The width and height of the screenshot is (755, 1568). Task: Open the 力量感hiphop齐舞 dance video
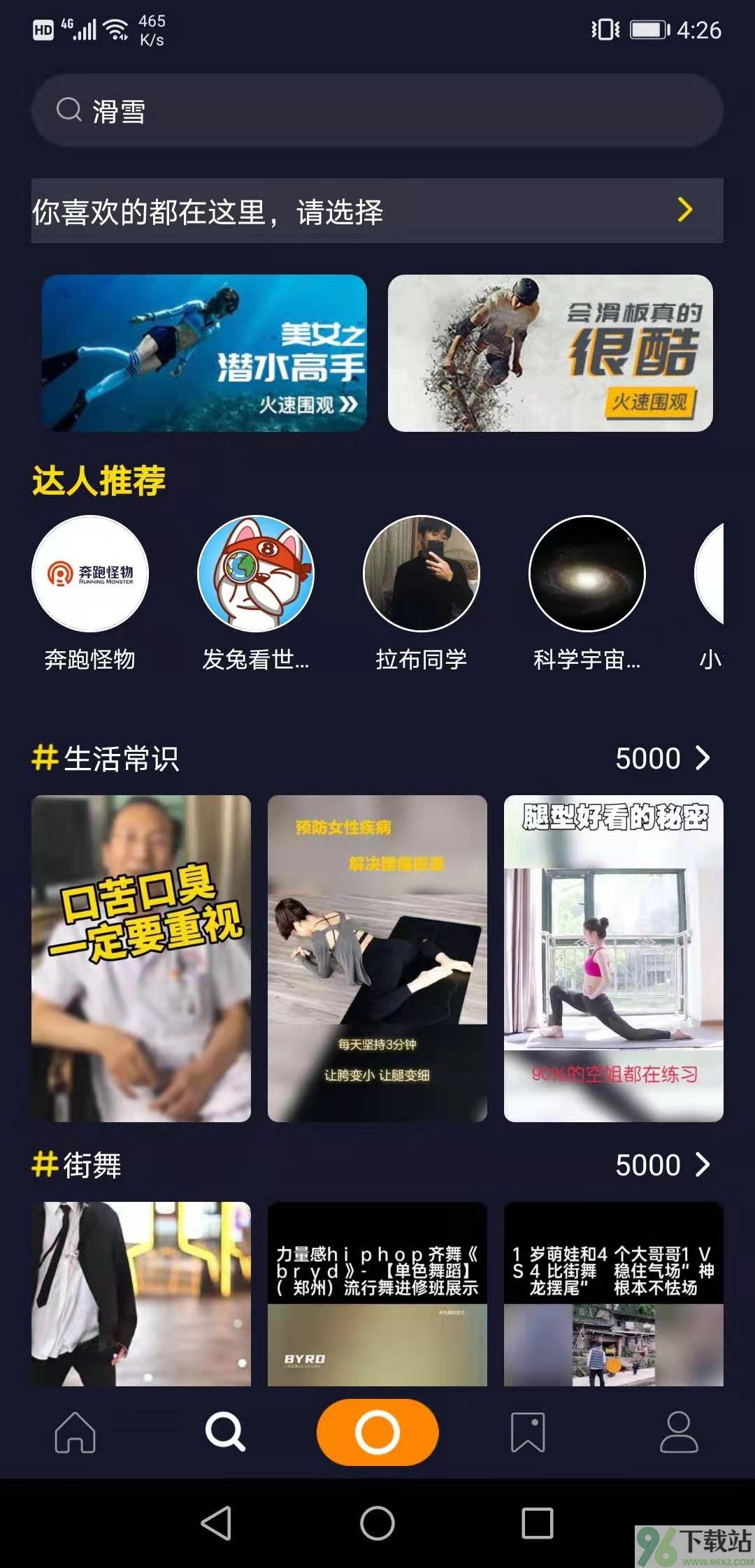(377, 1293)
